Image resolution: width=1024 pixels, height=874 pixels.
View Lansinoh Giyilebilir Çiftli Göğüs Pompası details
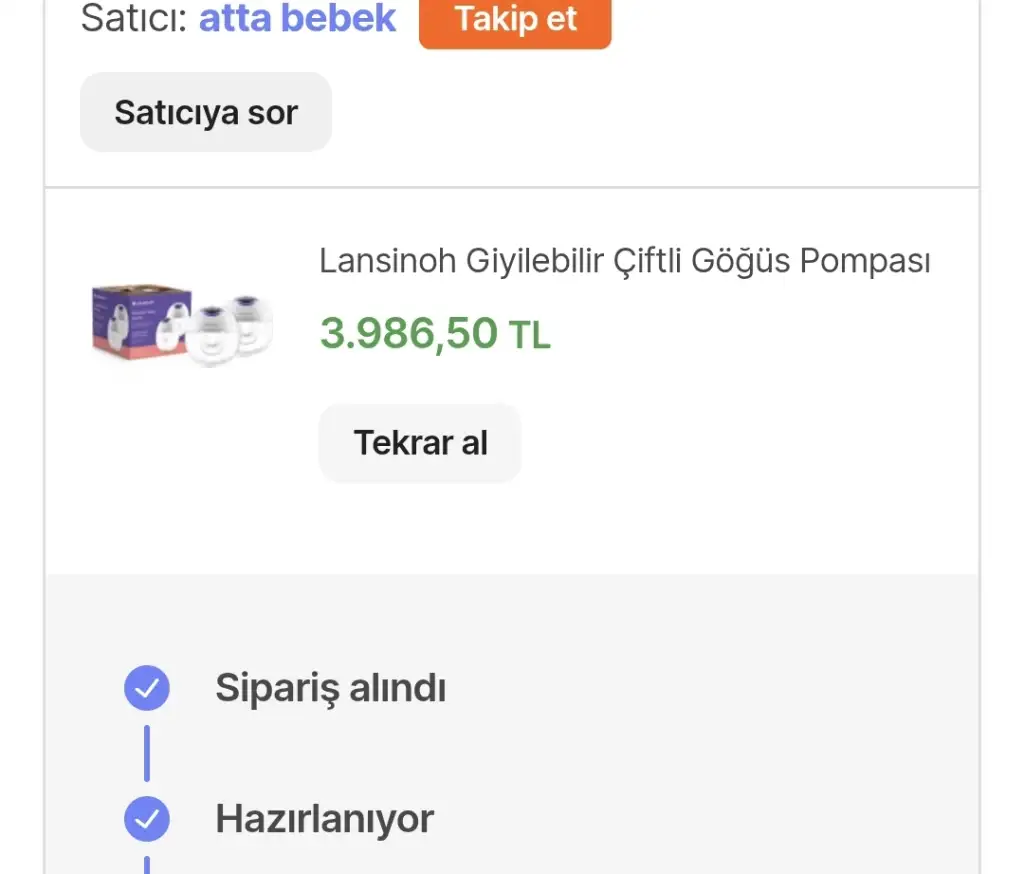[x=625, y=262]
